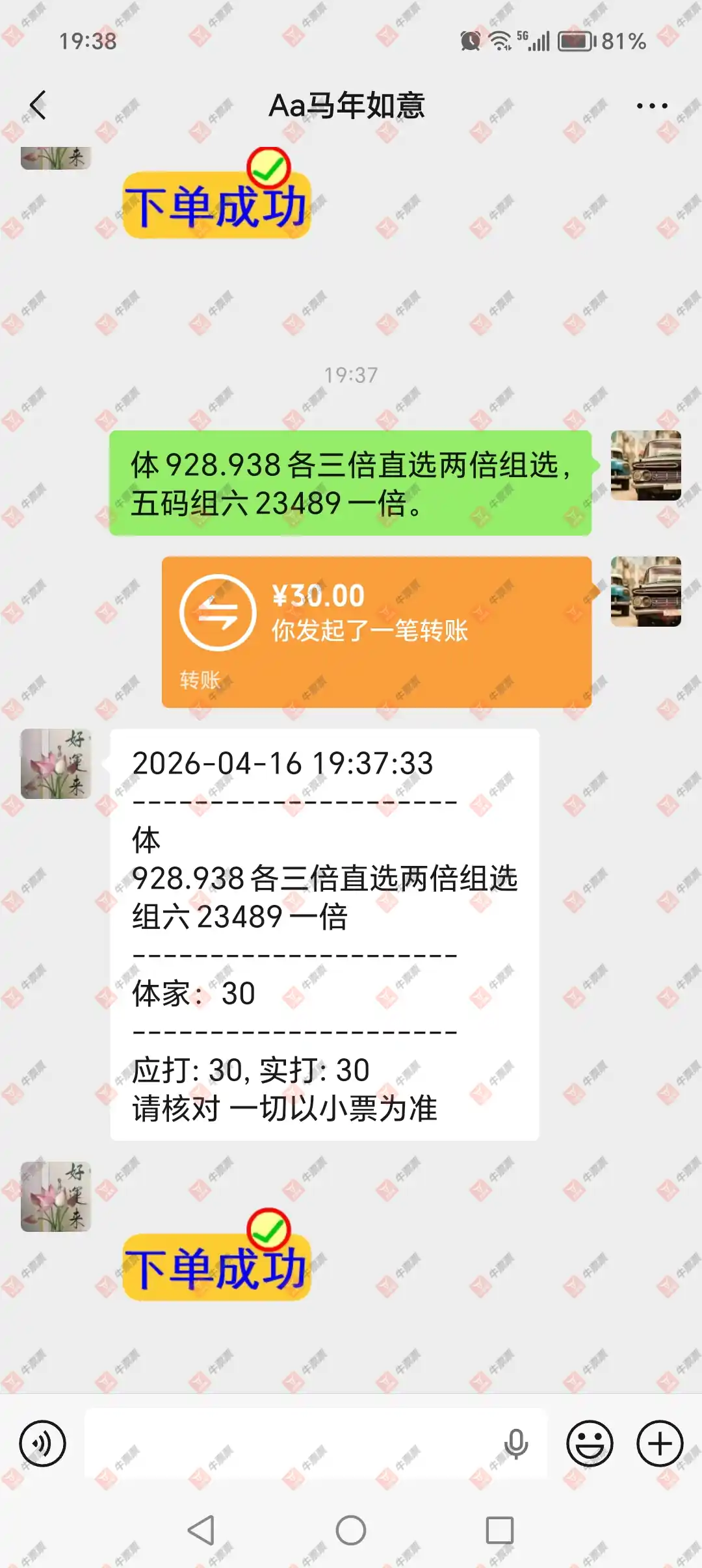Open my car avatar beside the transfer
702x1568 pixels.
[x=645, y=592]
